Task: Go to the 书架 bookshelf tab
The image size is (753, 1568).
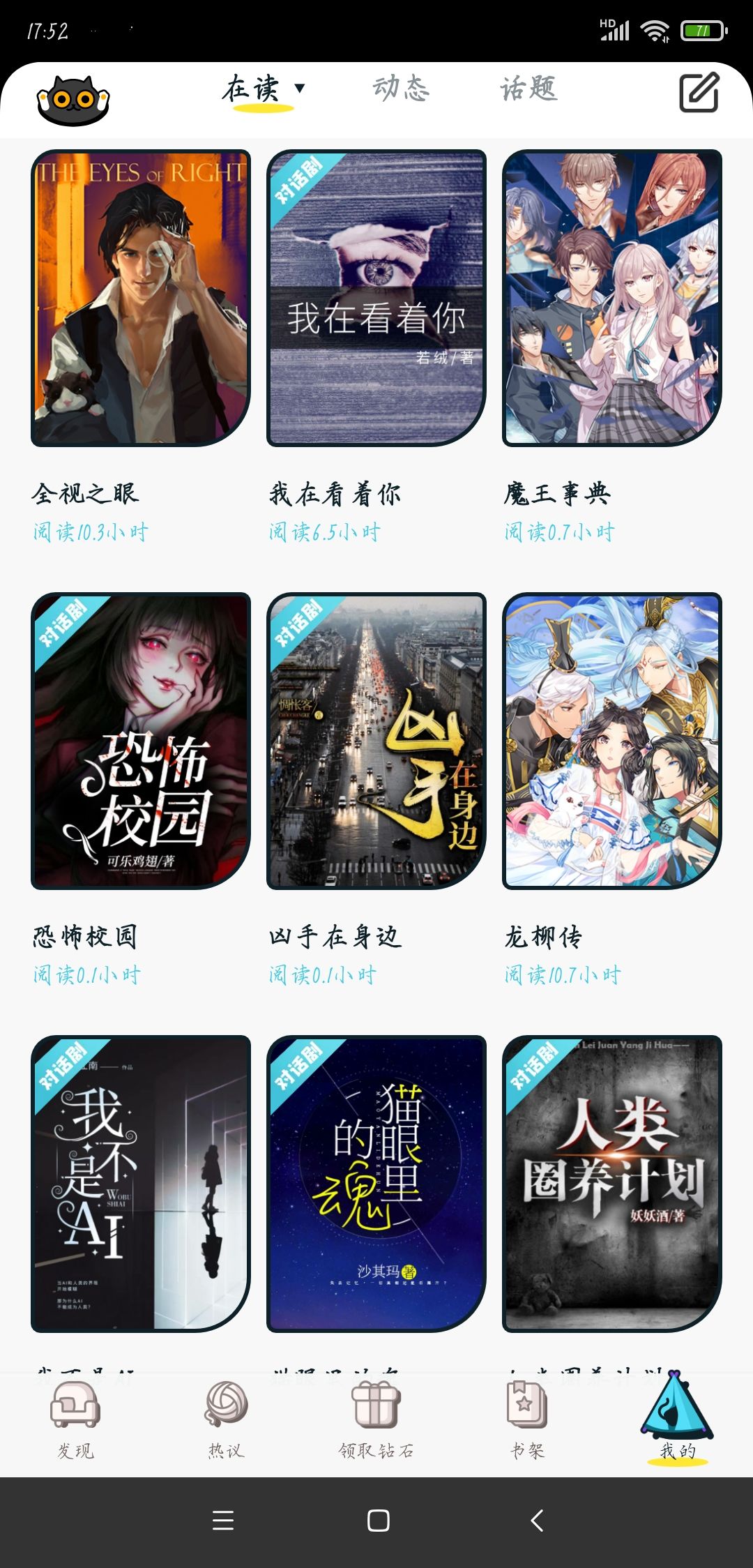Action: tap(527, 1419)
